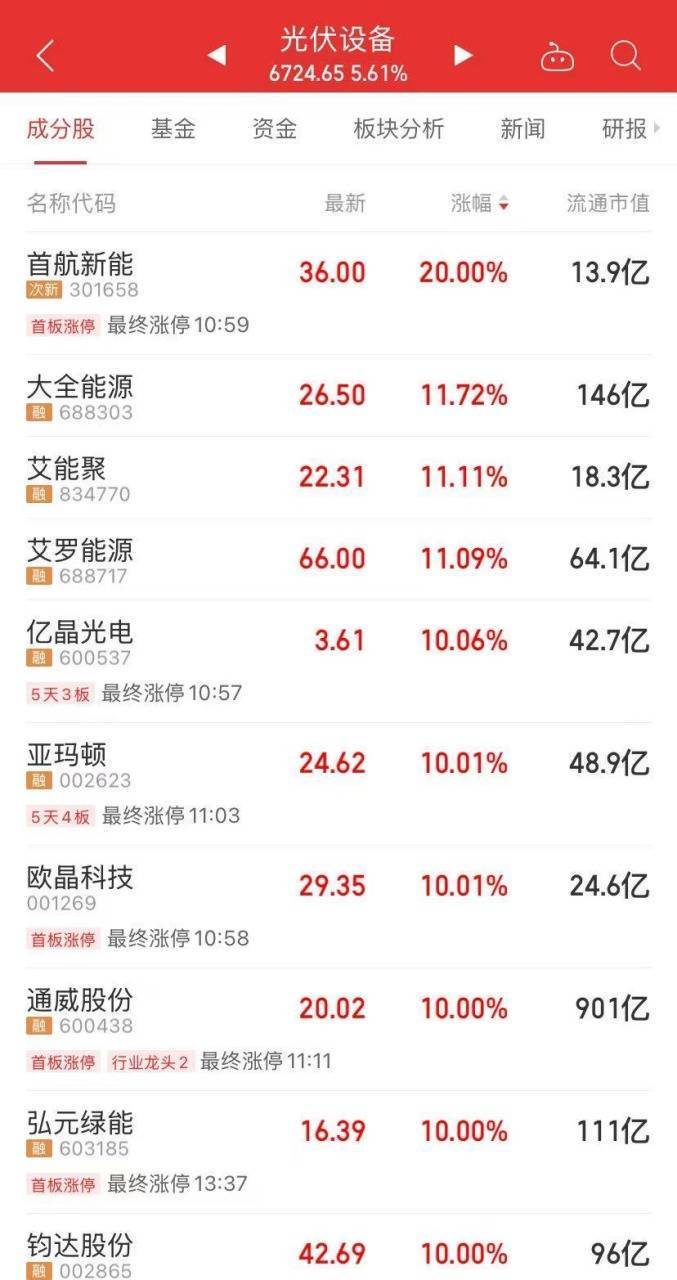The image size is (677, 1280).
Task: Go back using the top-left arrow
Action: [x=45, y=56]
